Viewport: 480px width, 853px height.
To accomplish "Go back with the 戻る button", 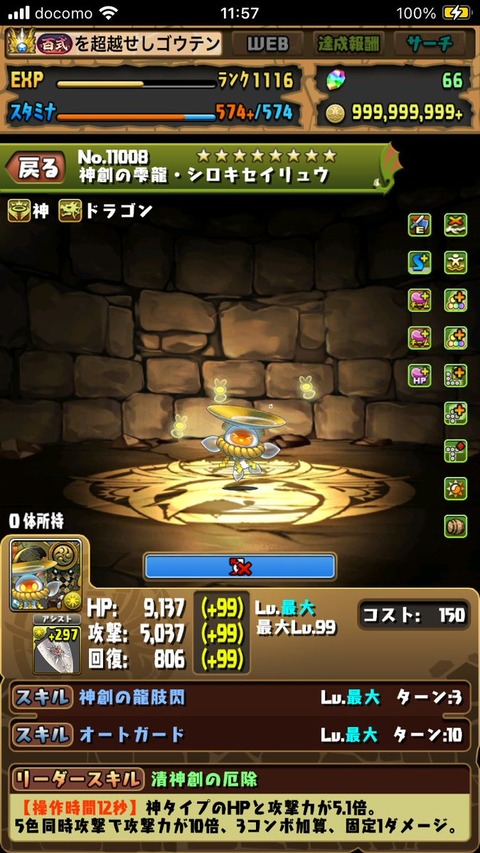I will coord(36,169).
